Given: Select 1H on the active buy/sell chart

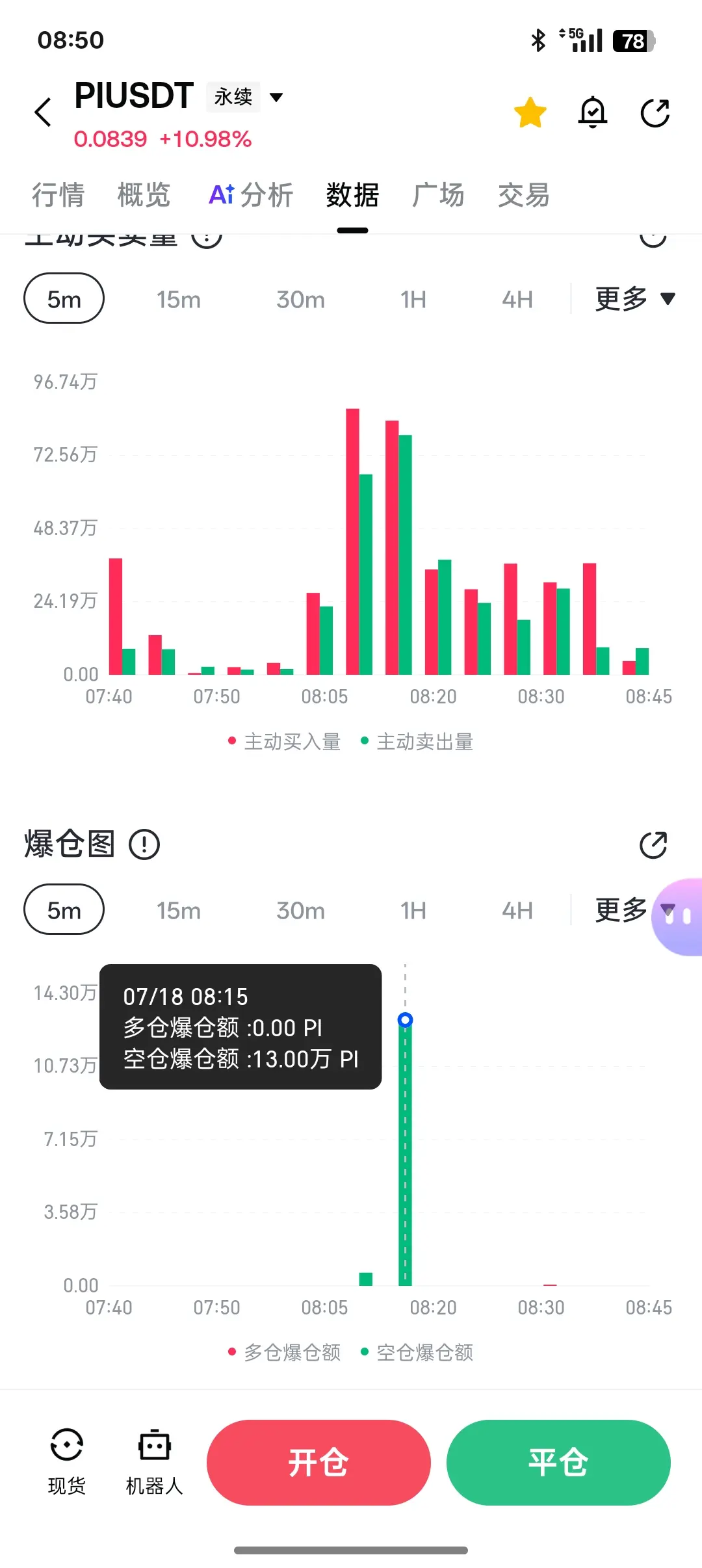Looking at the screenshot, I should click(413, 300).
